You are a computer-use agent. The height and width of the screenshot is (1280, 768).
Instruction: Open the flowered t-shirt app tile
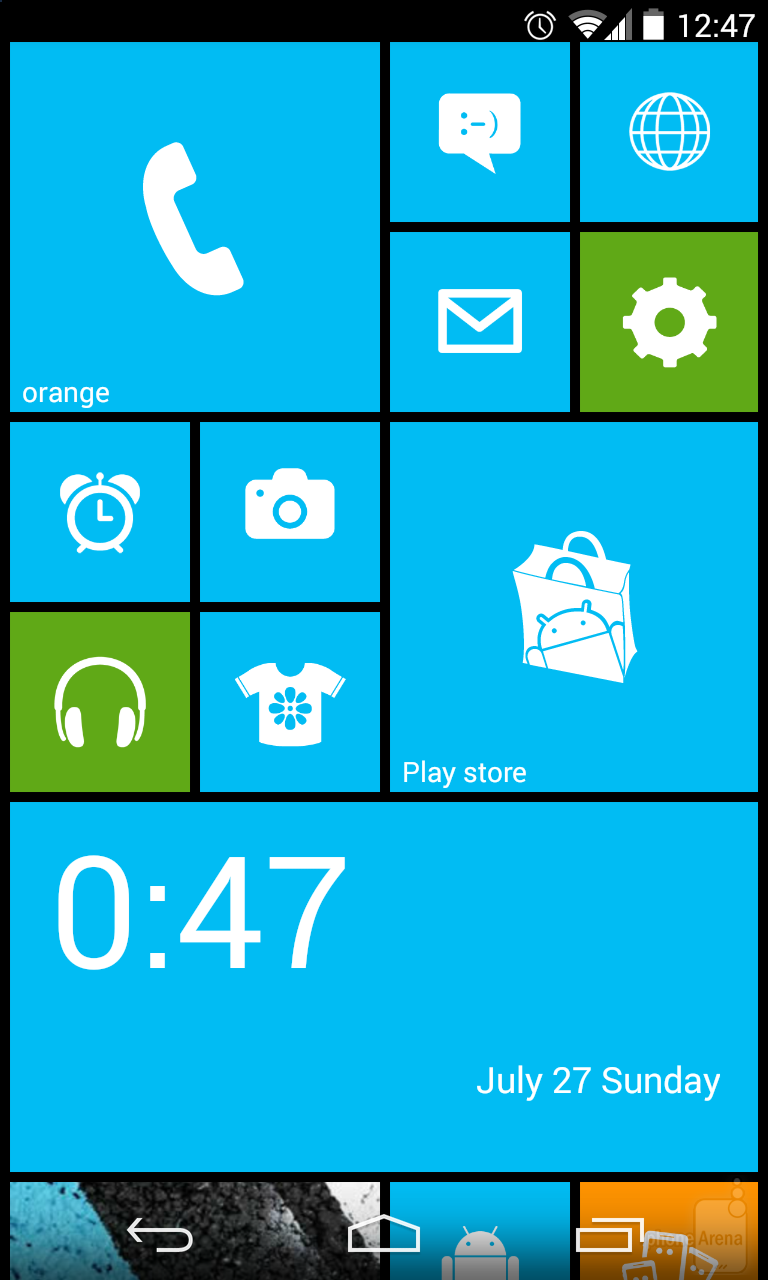pyautogui.click(x=289, y=700)
